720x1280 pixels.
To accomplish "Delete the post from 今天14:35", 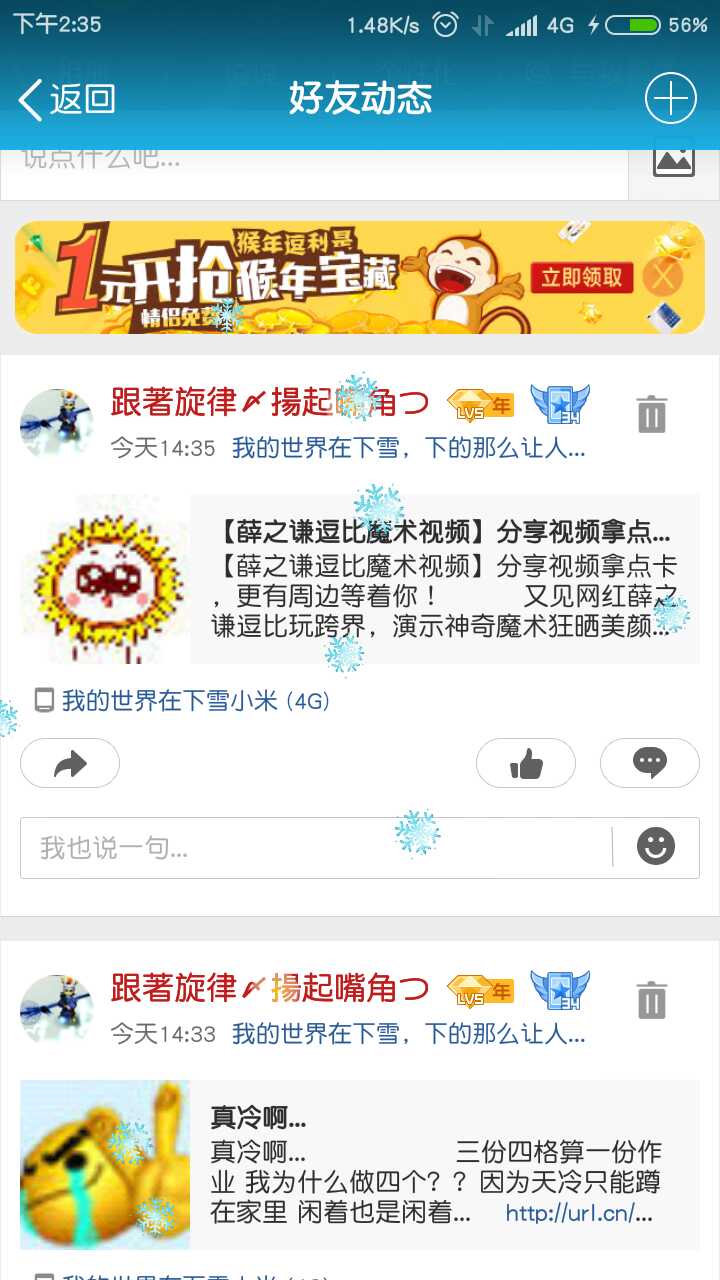I will pos(651,414).
